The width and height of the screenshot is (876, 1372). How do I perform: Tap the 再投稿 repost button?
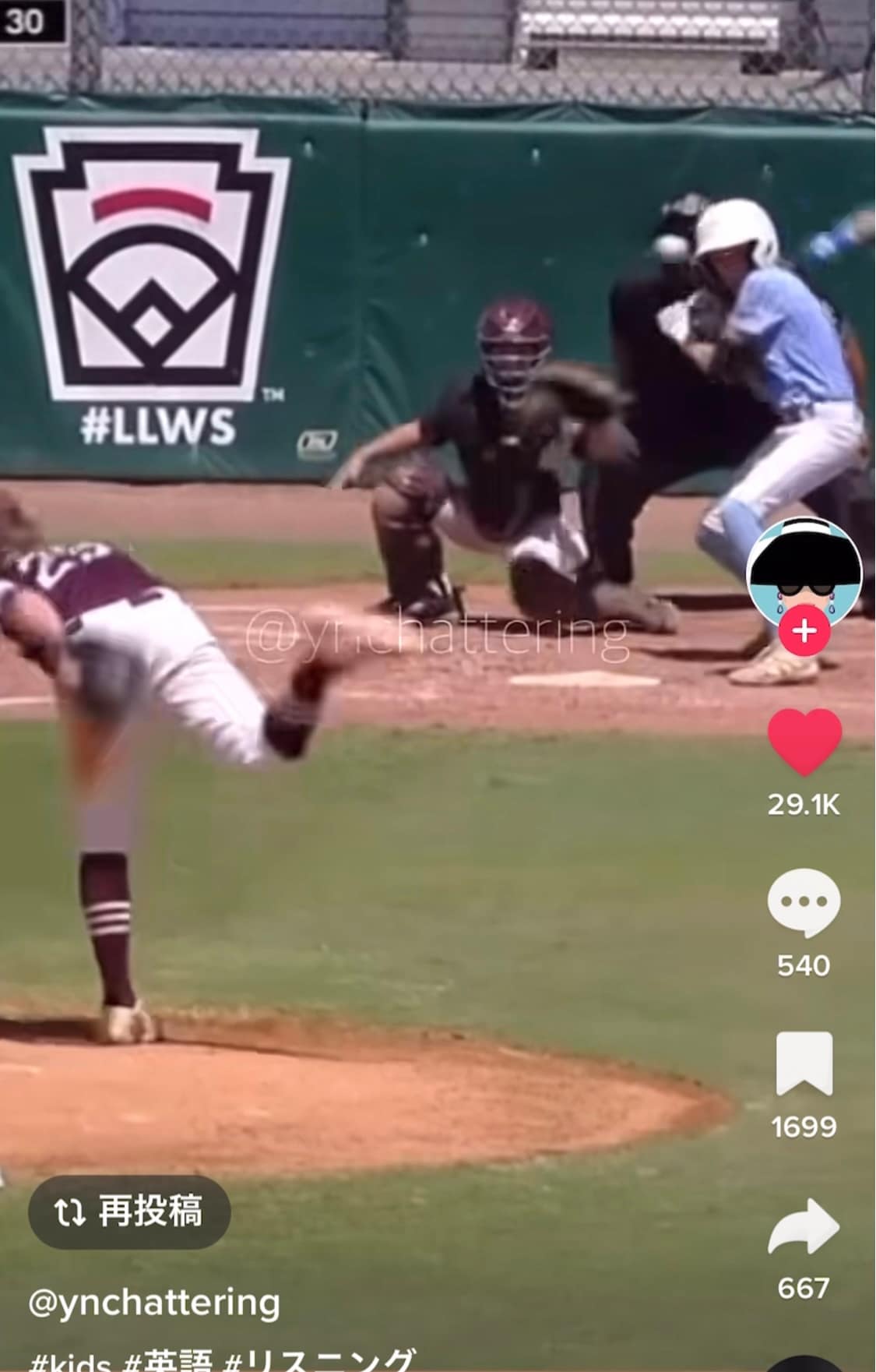(x=129, y=1212)
